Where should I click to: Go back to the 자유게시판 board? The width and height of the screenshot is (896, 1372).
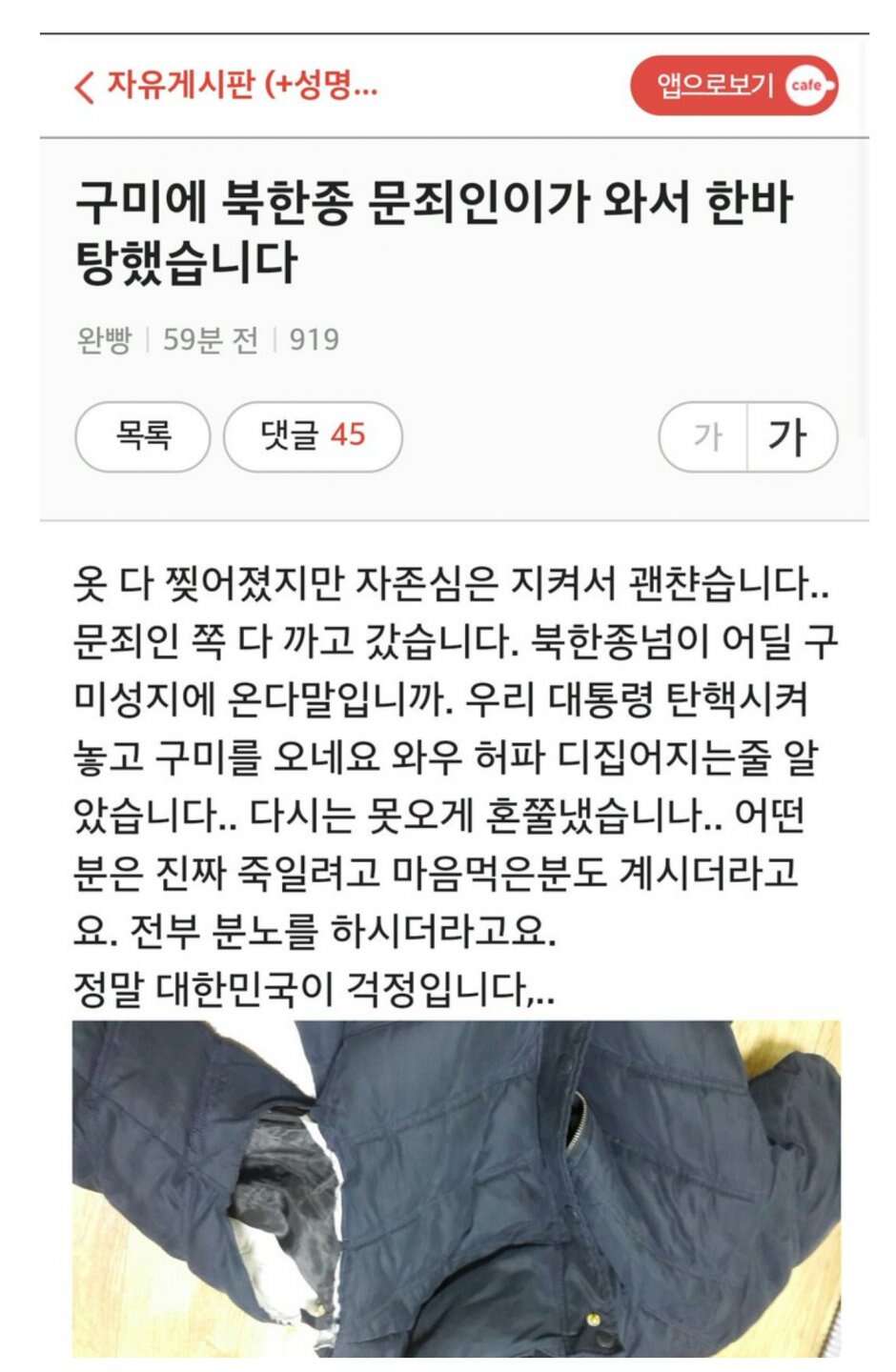coord(225,86)
